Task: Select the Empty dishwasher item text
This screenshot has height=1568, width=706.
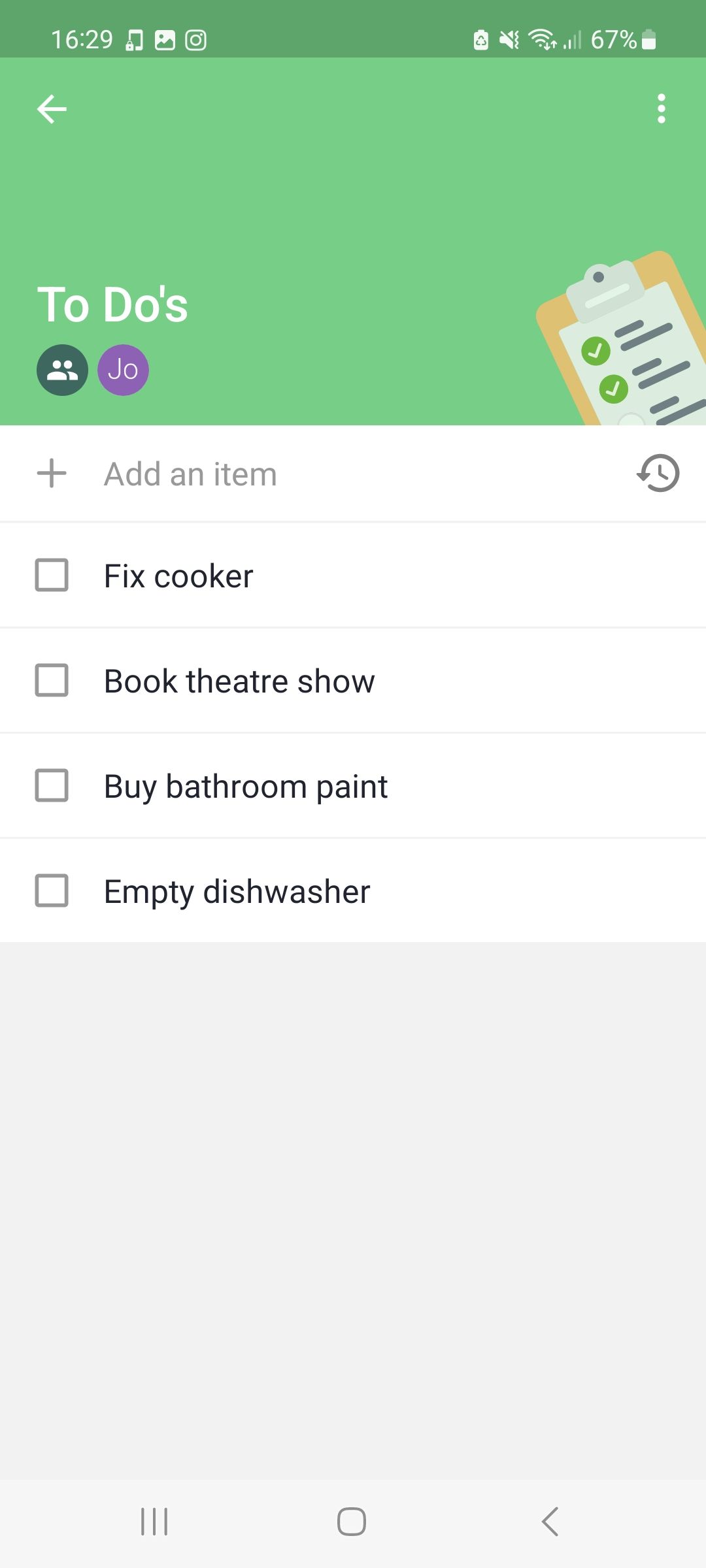Action: [236, 890]
